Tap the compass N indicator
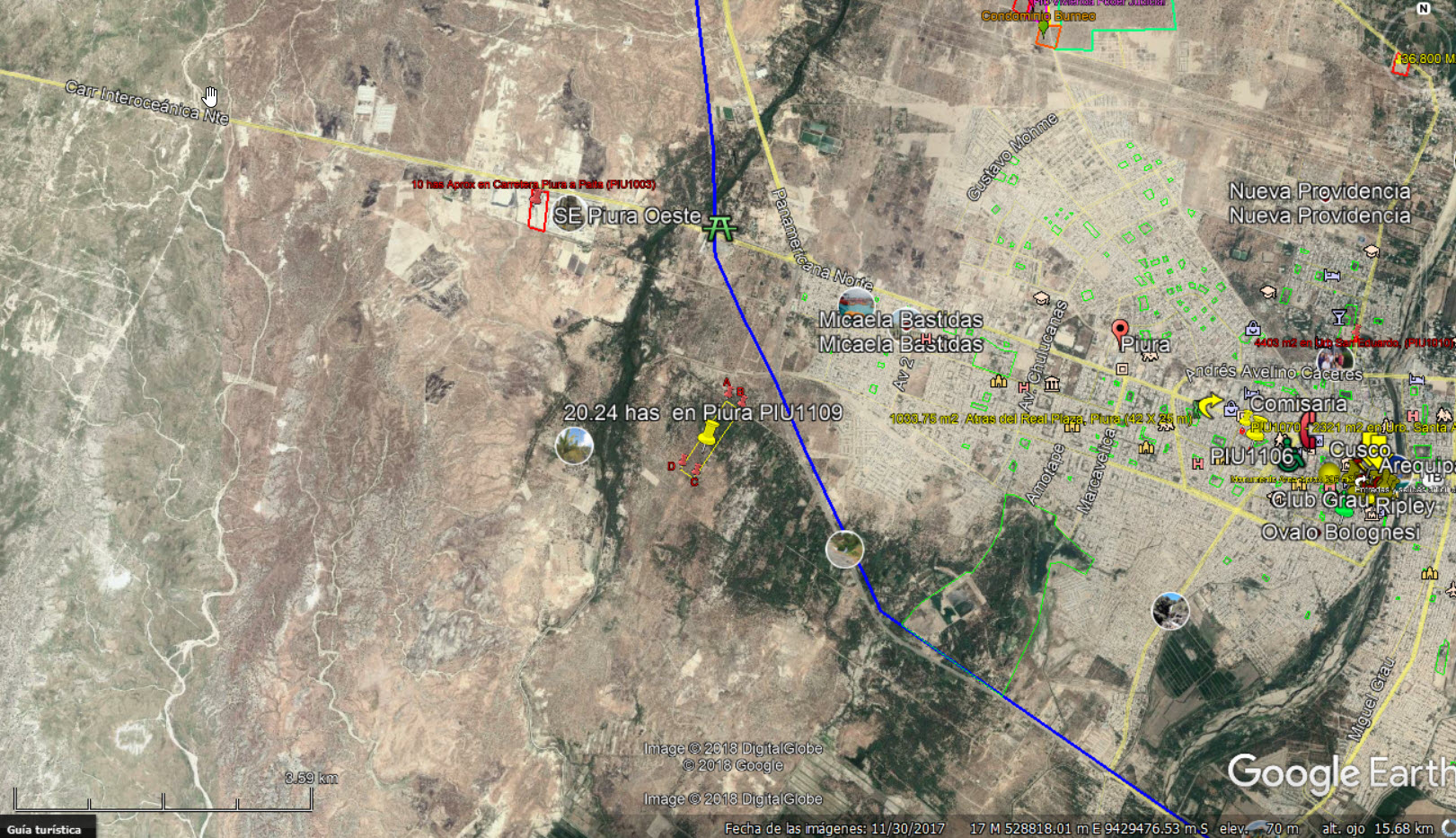The image size is (1456, 838). point(1423,9)
